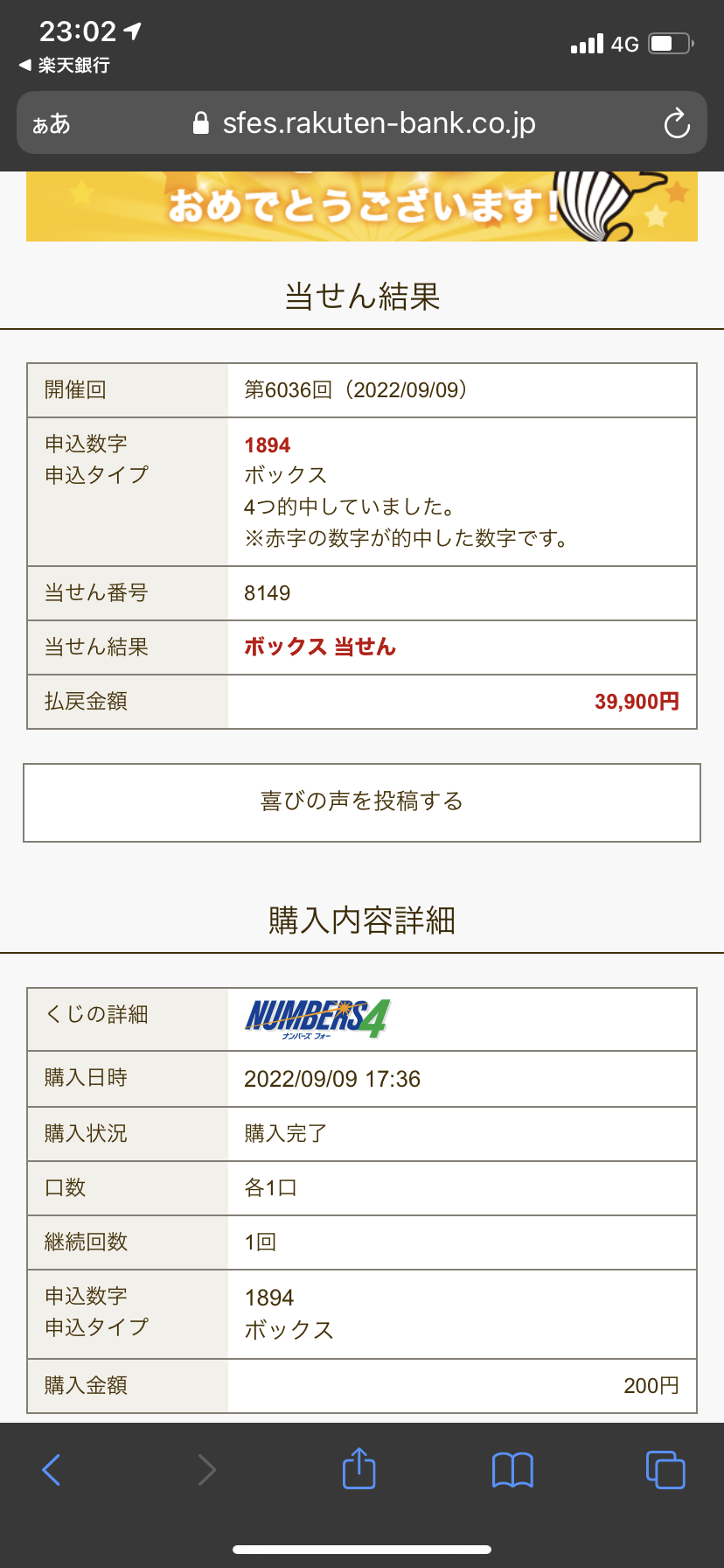
Task: Show all open Safari tabs
Action: click(x=665, y=1469)
